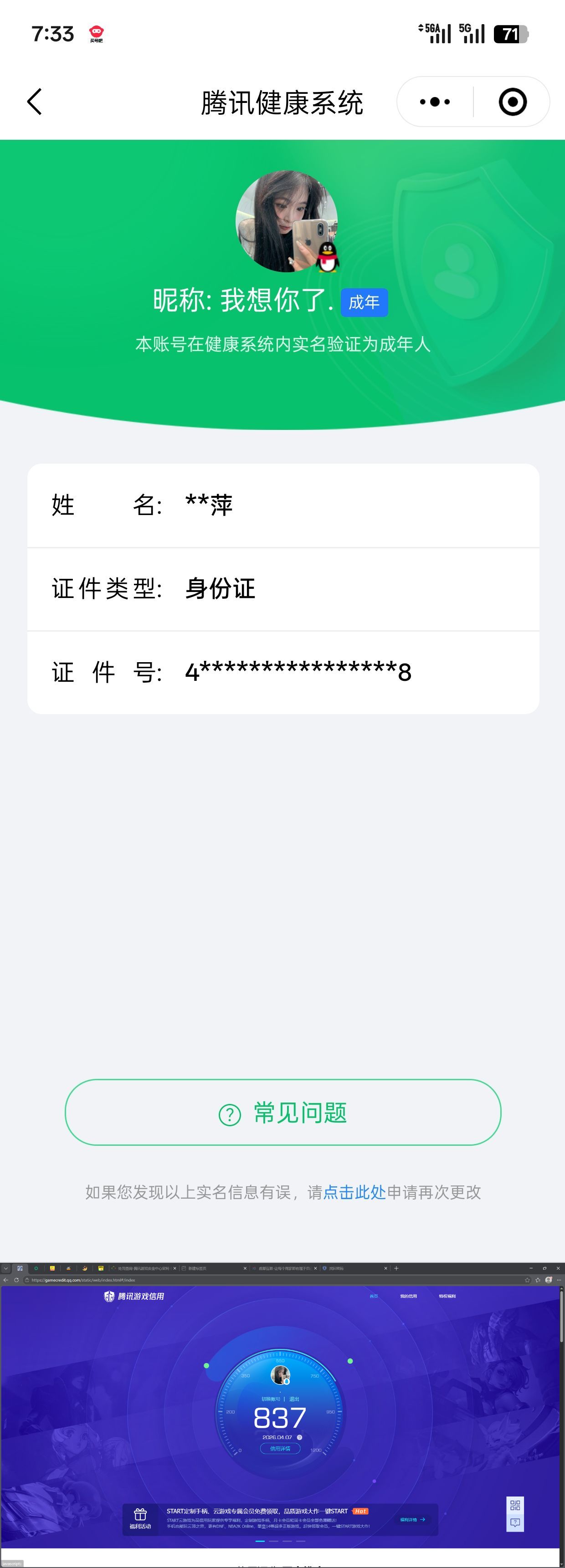Viewport: 565px width, 1568px height.
Task: Click the back arrow in the health system header
Action: [x=35, y=101]
